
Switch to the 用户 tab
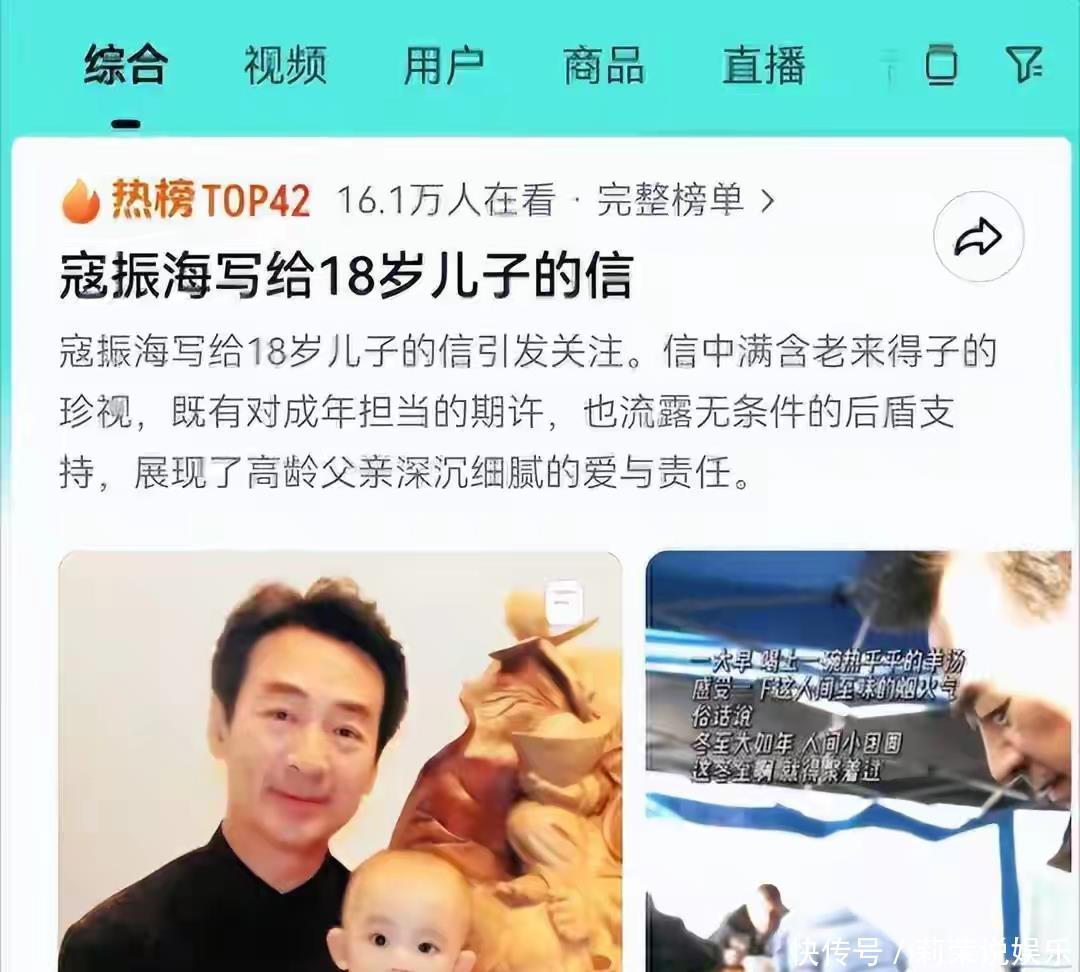point(444,65)
